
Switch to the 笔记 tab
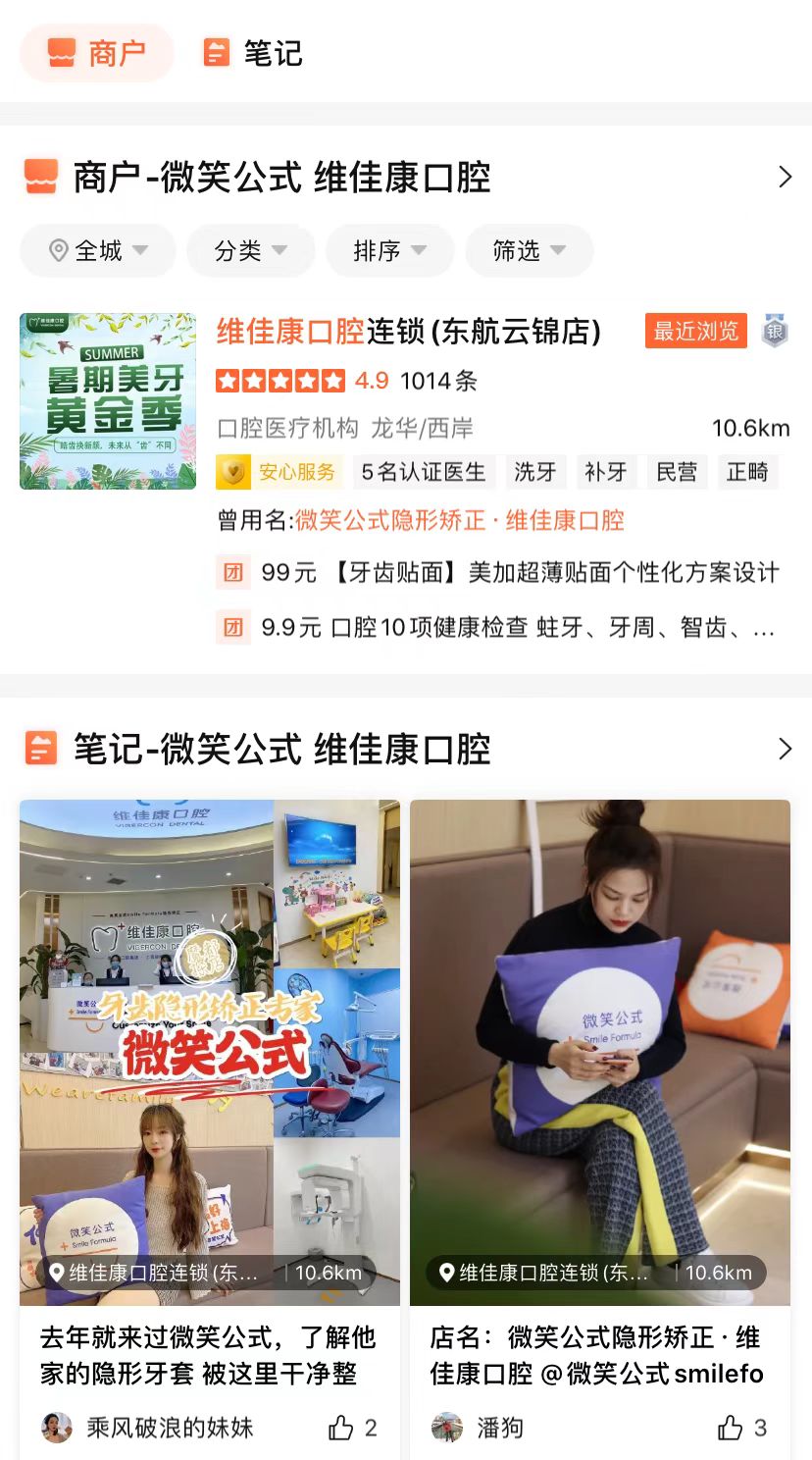253,53
